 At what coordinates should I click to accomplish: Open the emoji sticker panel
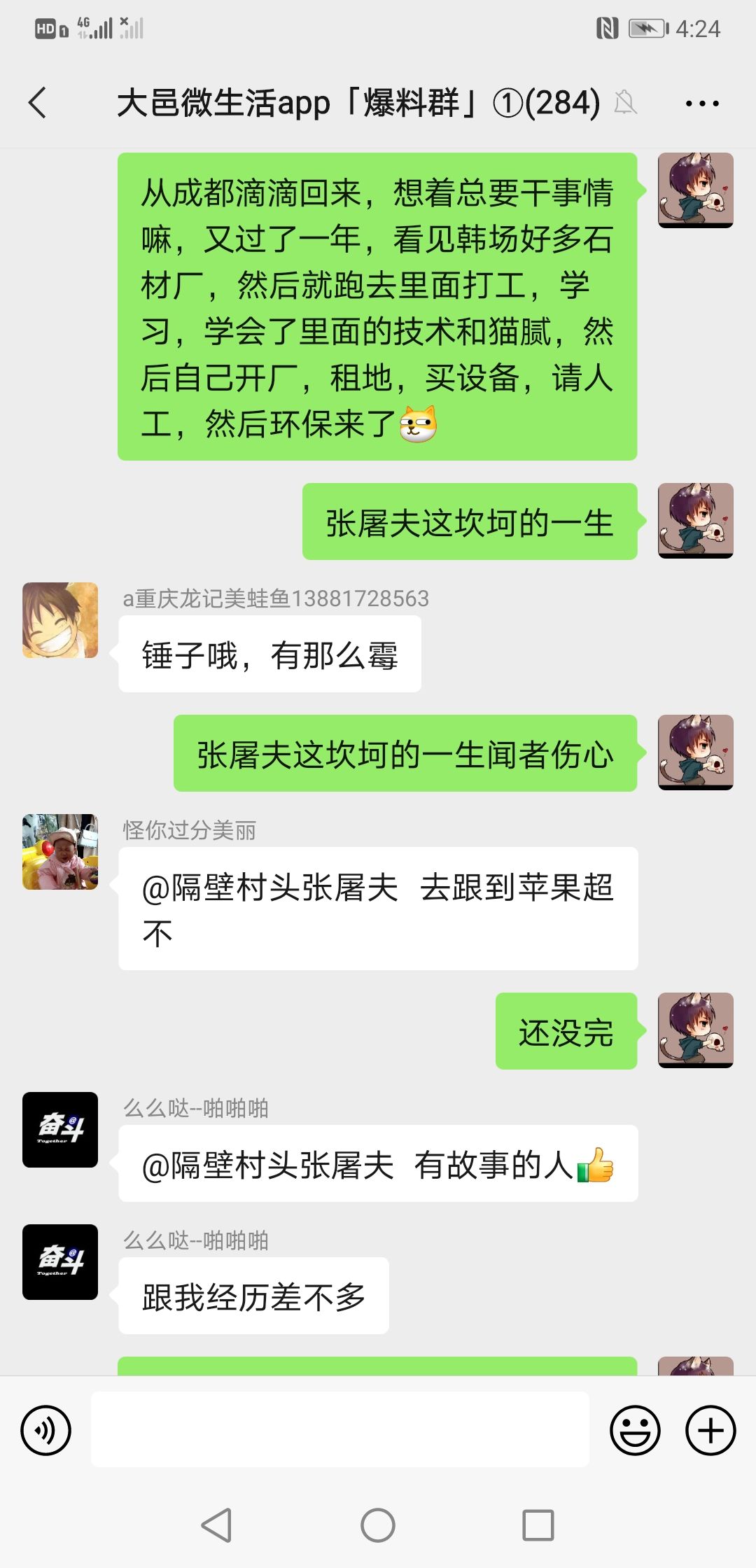point(635,1430)
